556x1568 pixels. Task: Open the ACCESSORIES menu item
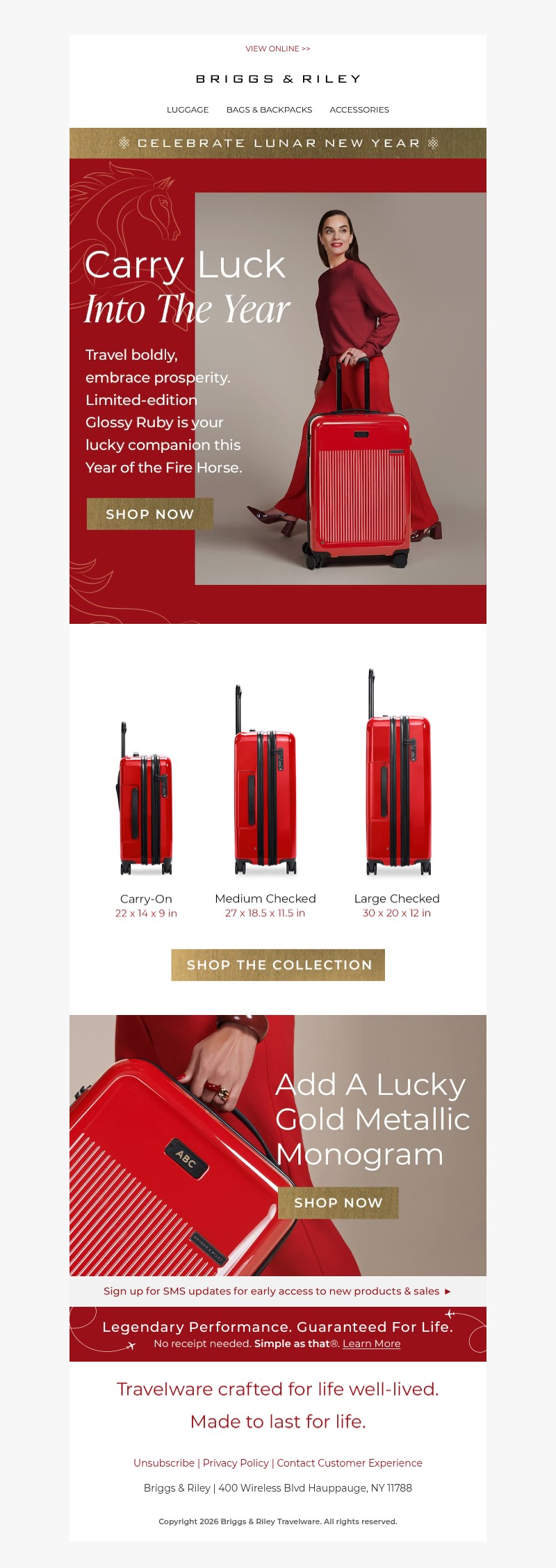coord(359,110)
